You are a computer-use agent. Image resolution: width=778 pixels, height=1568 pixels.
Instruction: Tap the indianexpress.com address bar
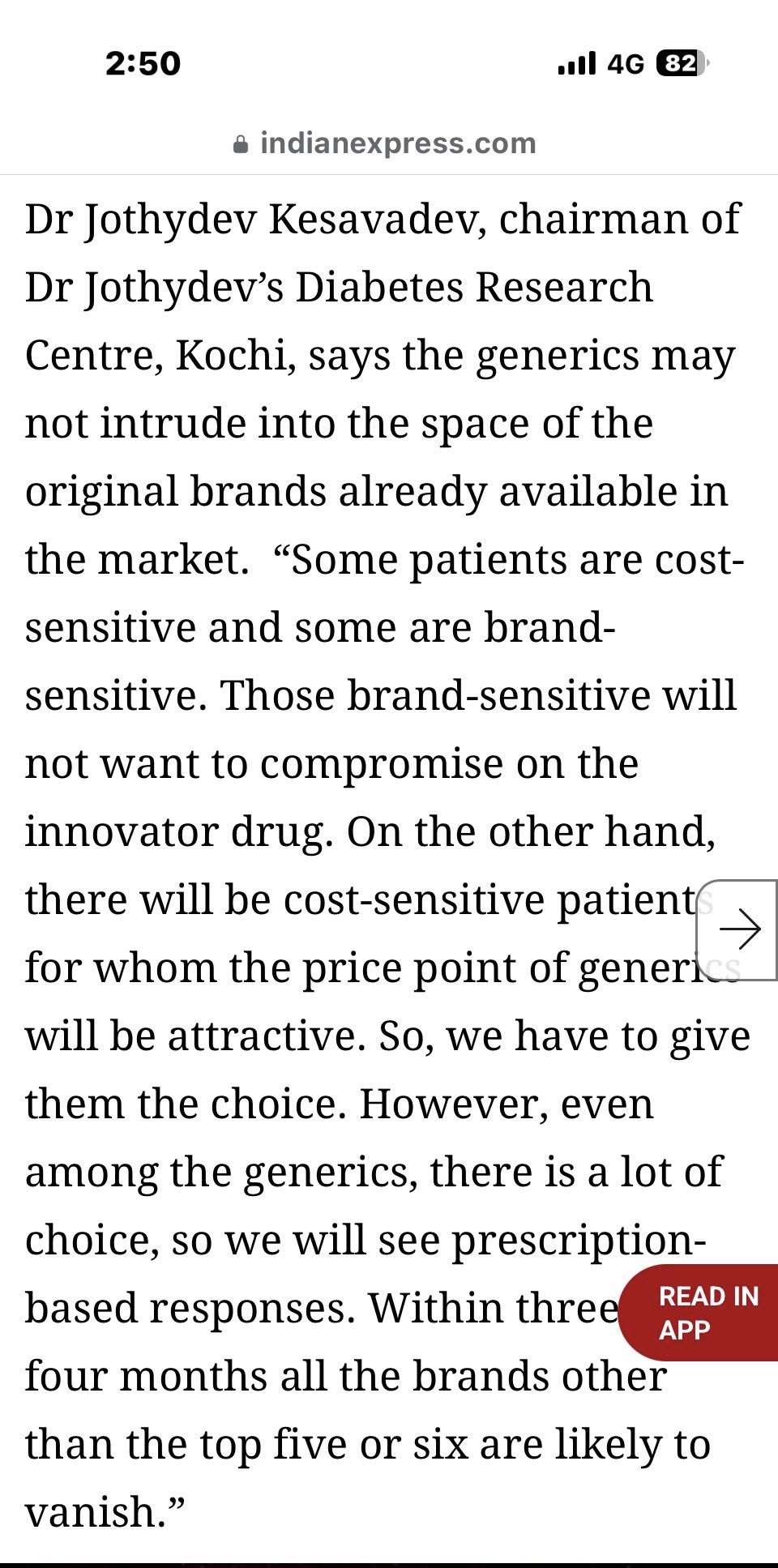click(x=387, y=143)
